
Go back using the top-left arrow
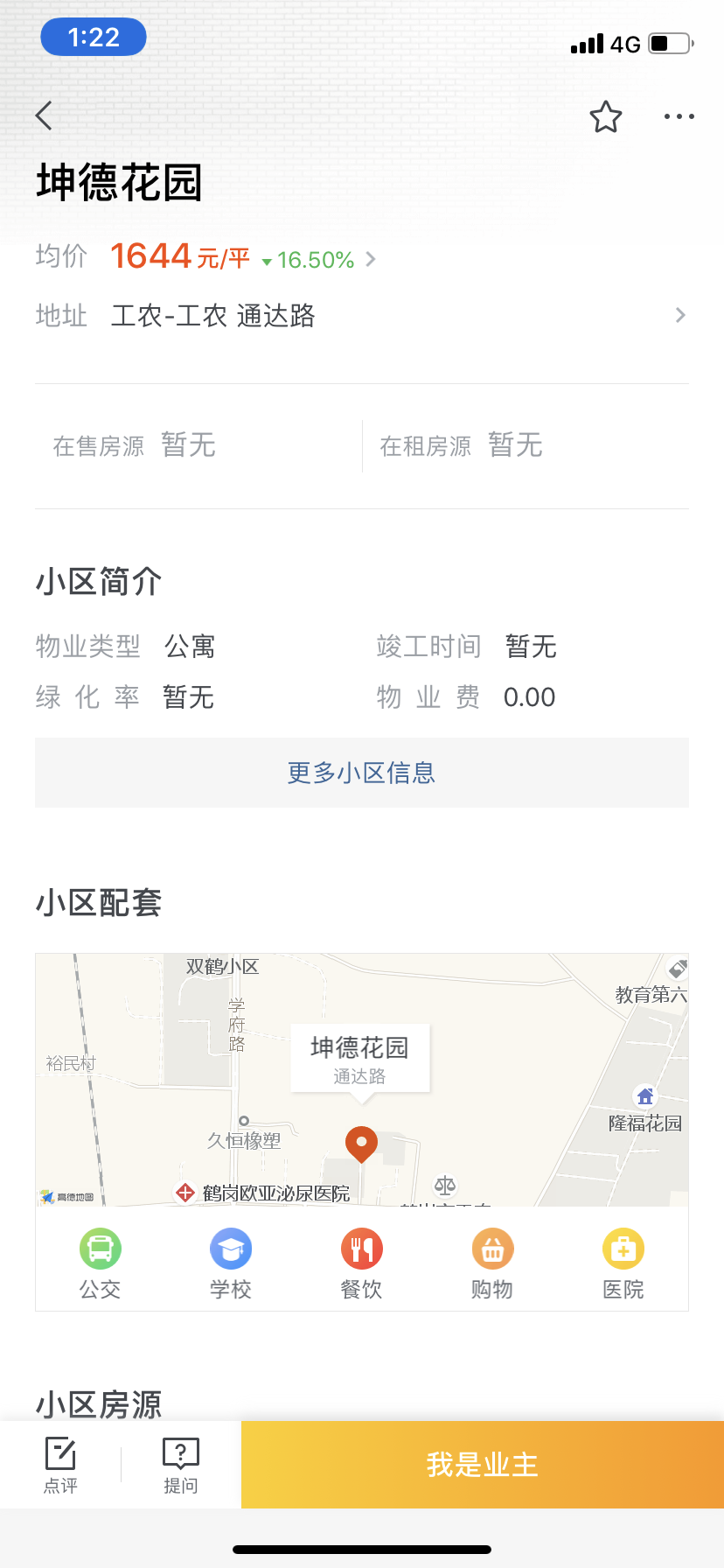click(45, 115)
